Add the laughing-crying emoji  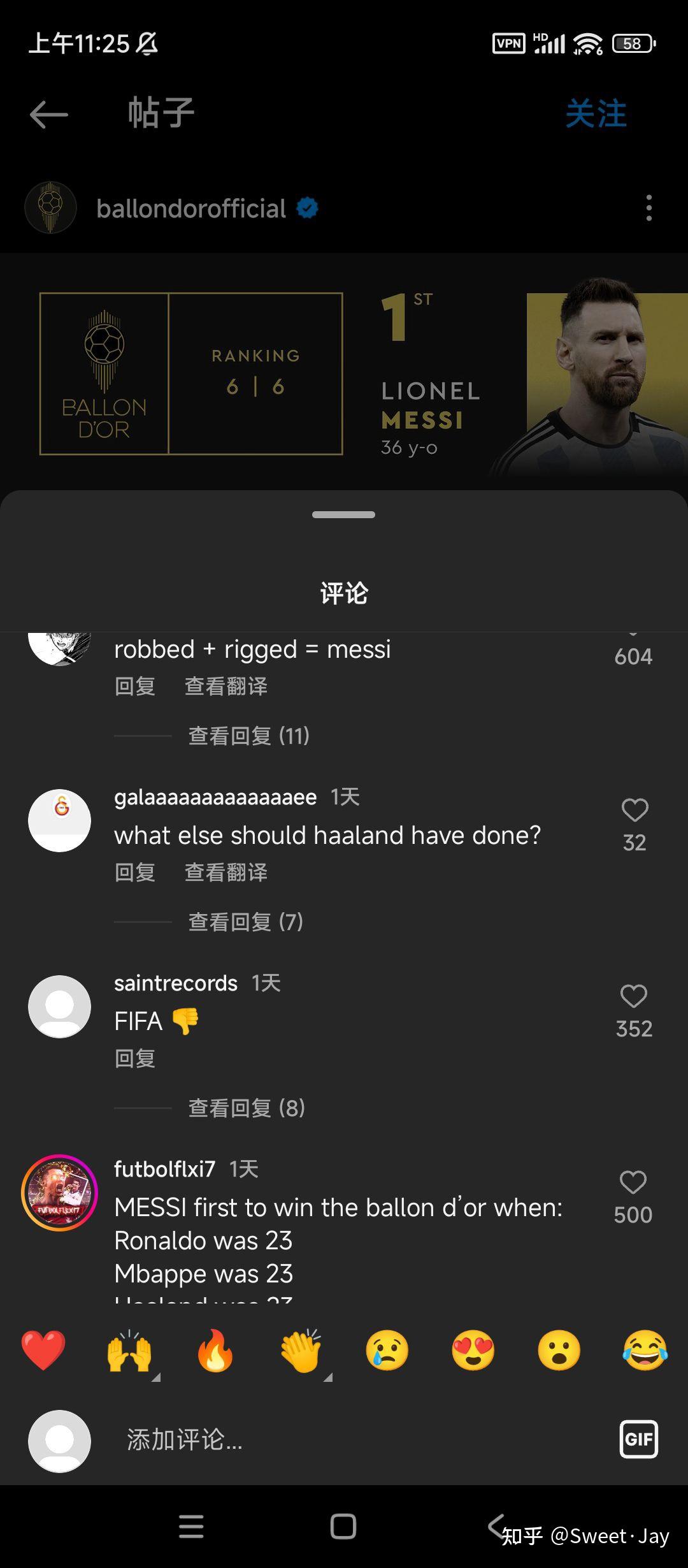pyautogui.click(x=645, y=1351)
